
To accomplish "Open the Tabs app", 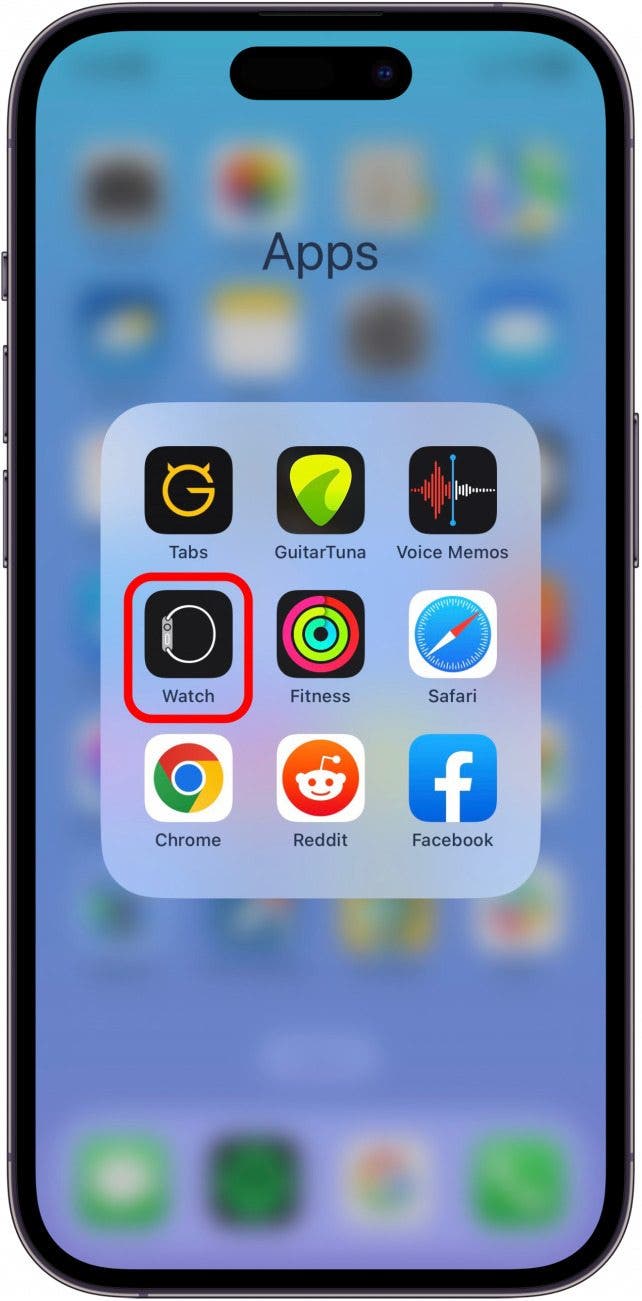I will [x=188, y=490].
